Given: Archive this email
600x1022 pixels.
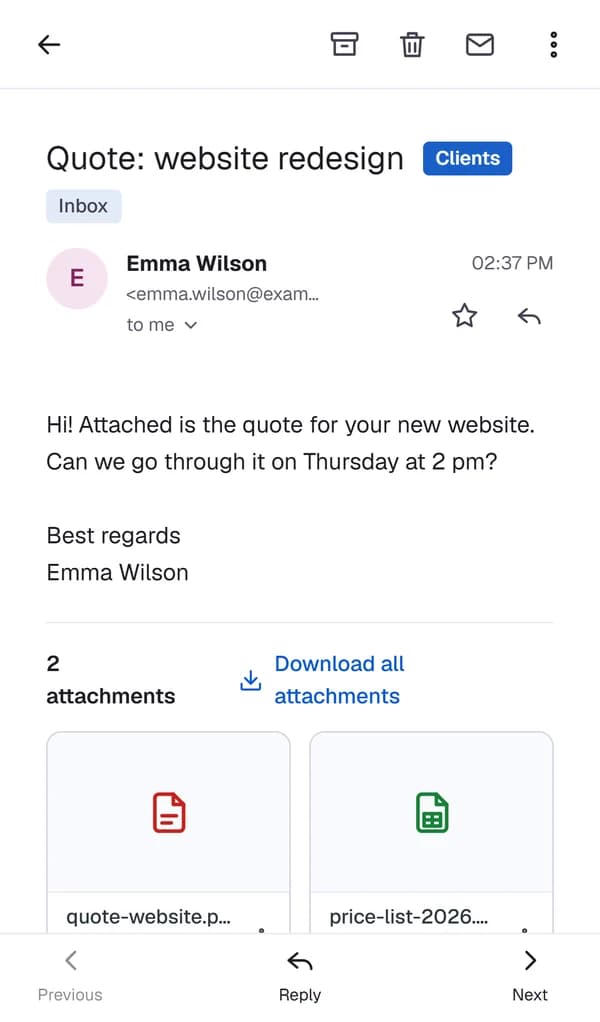Looking at the screenshot, I should coord(345,45).
